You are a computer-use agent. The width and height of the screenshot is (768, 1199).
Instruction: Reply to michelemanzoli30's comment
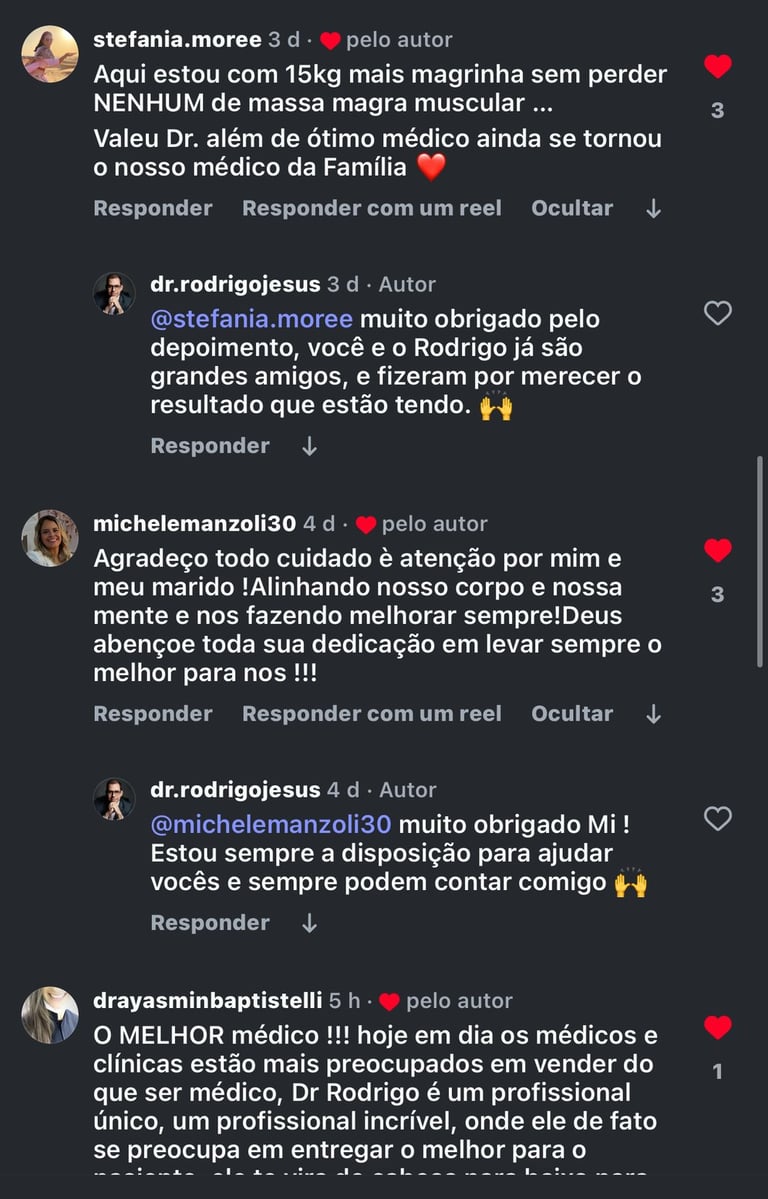tap(153, 713)
